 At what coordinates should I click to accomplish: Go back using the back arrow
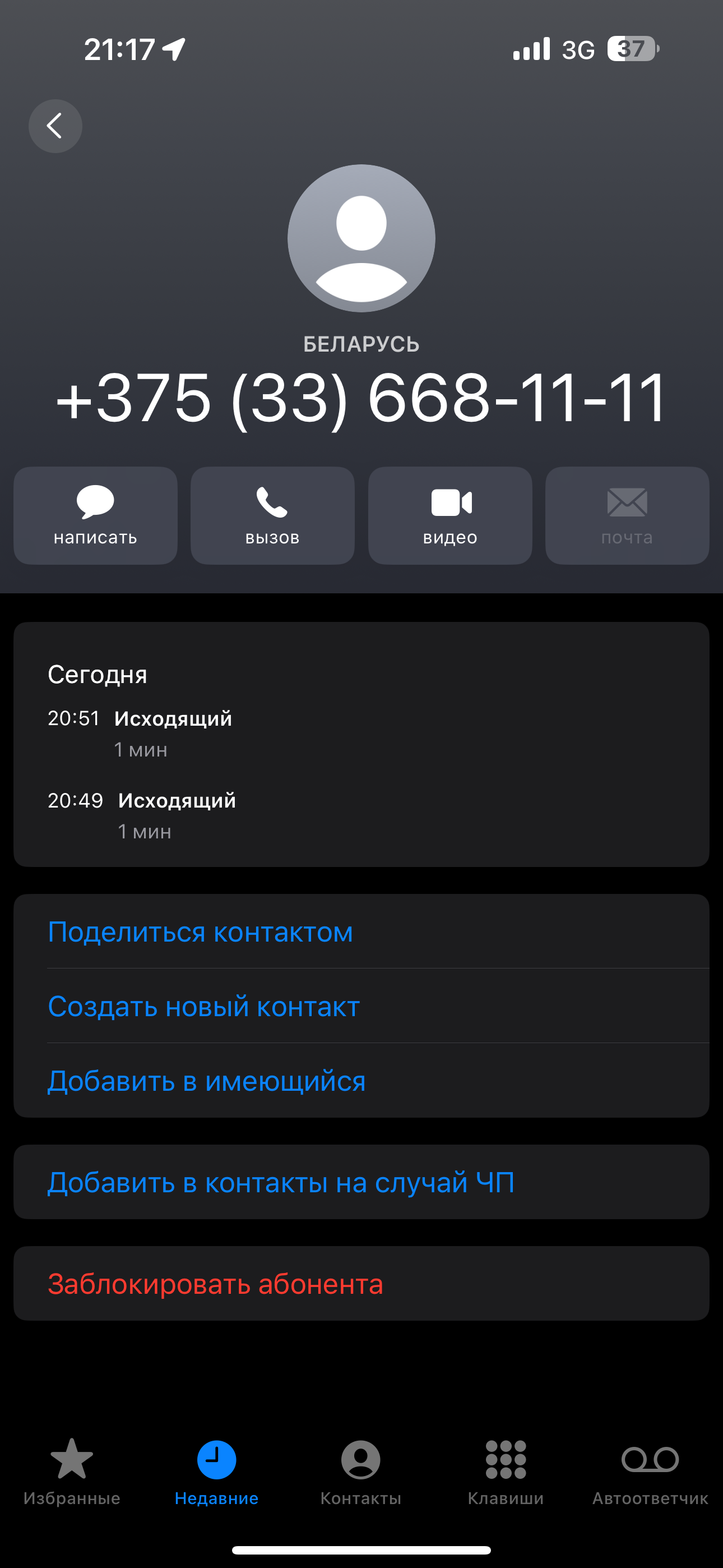click(55, 126)
